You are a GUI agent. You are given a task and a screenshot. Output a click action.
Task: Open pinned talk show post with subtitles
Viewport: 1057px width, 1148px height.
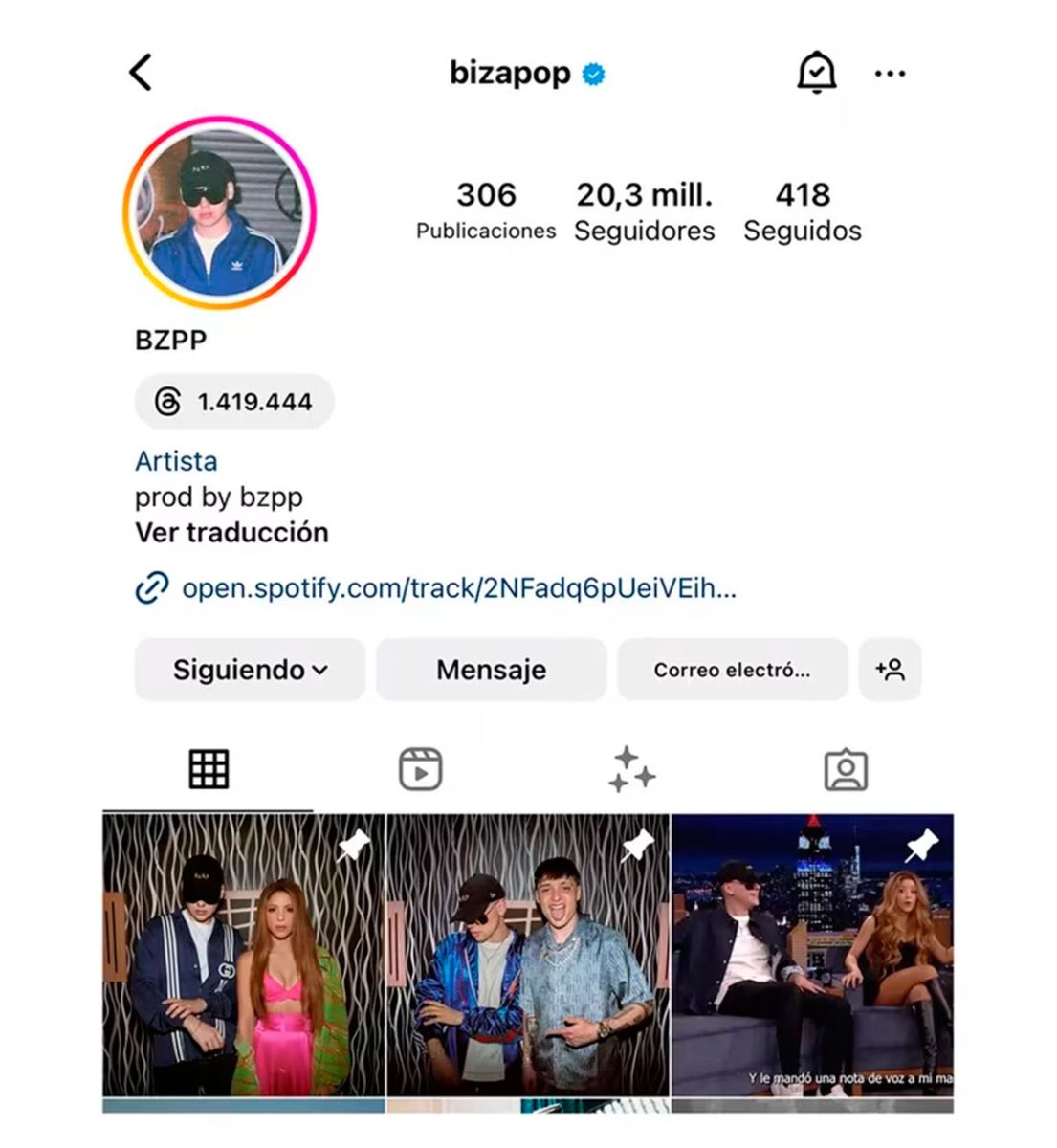[x=812, y=955]
